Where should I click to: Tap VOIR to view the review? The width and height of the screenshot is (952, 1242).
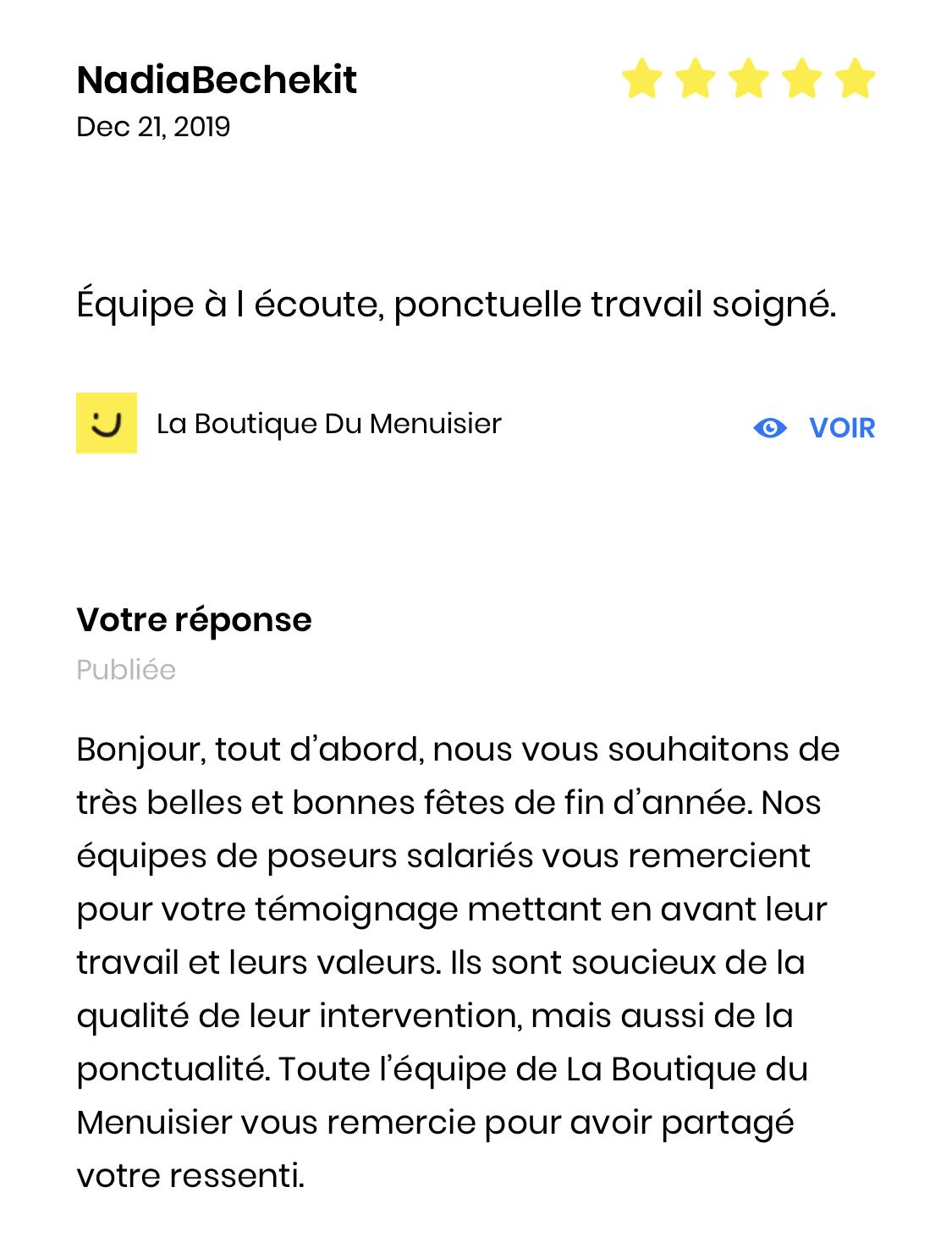814,427
